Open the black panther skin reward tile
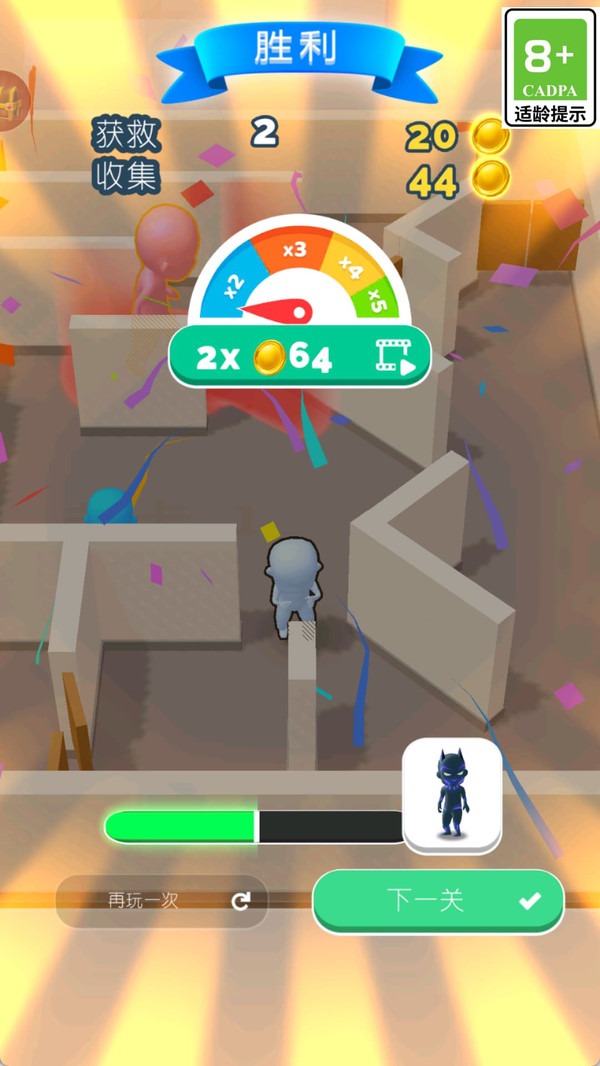The image size is (600, 1066). coord(453,795)
